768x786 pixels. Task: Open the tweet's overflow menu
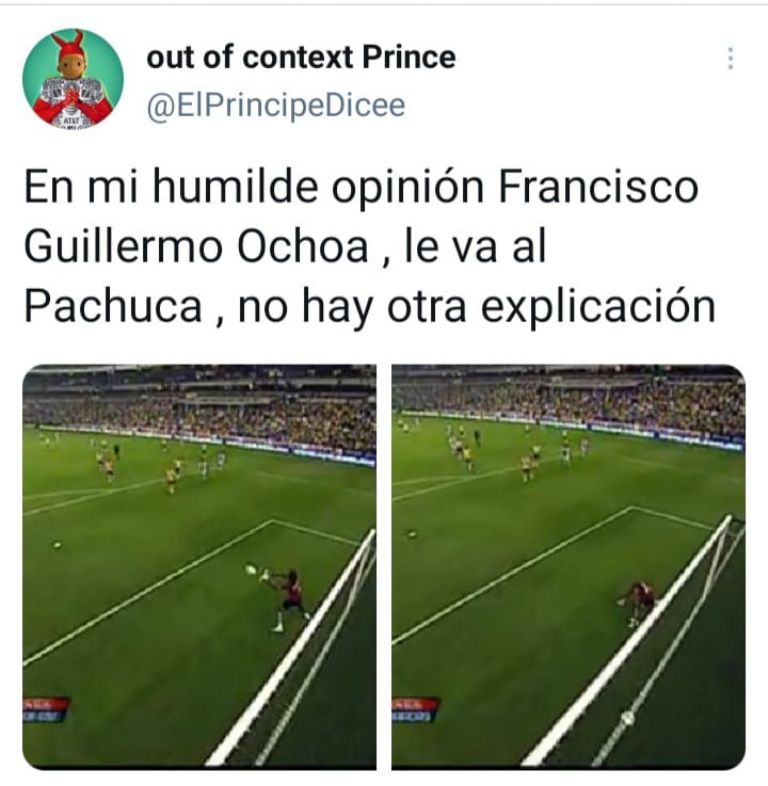click(x=731, y=59)
